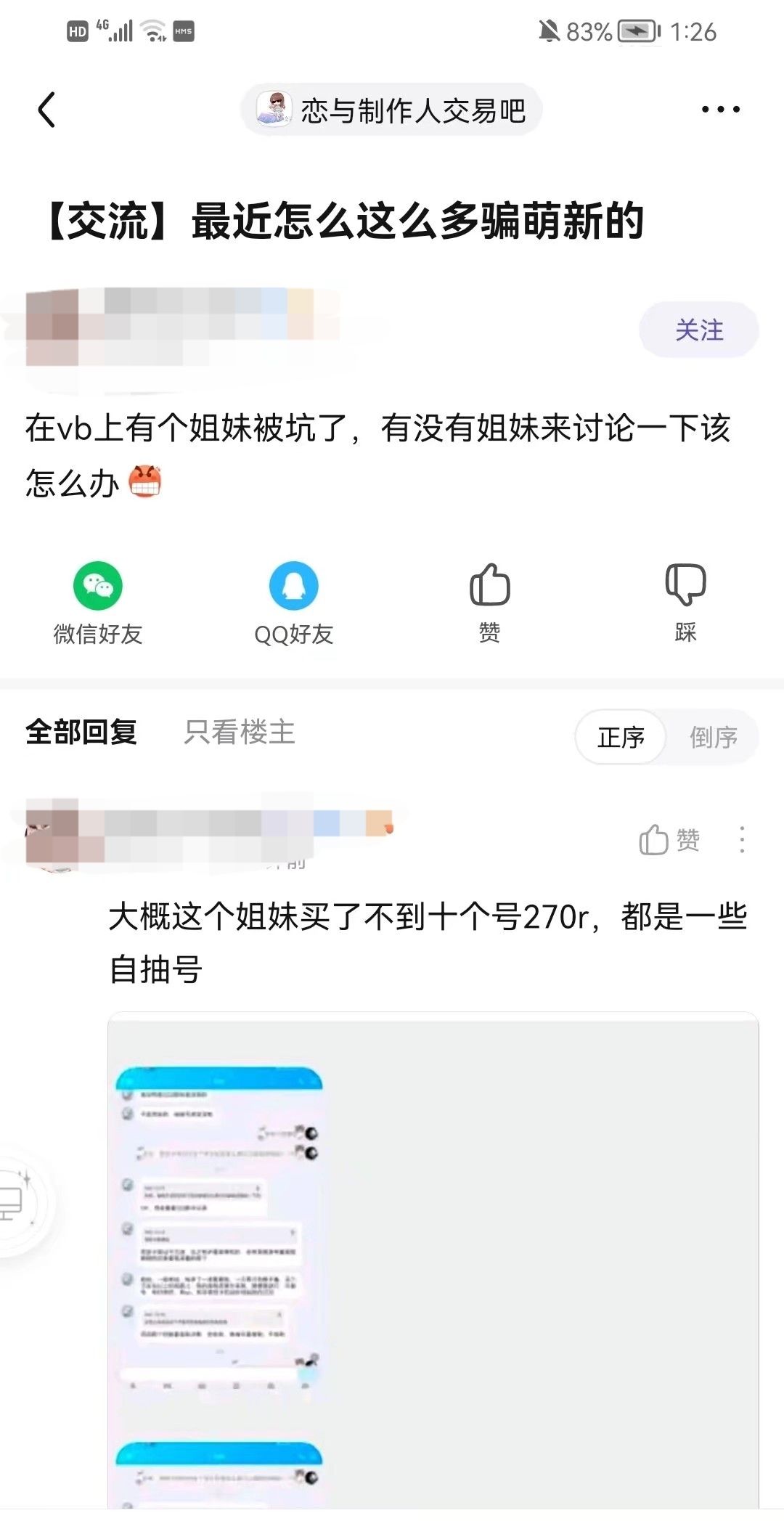Enable 只看楼主 filter

pyautogui.click(x=240, y=733)
